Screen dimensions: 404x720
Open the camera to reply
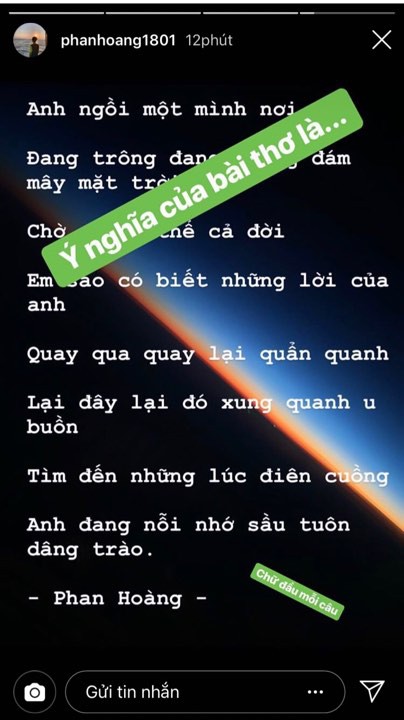[35, 692]
